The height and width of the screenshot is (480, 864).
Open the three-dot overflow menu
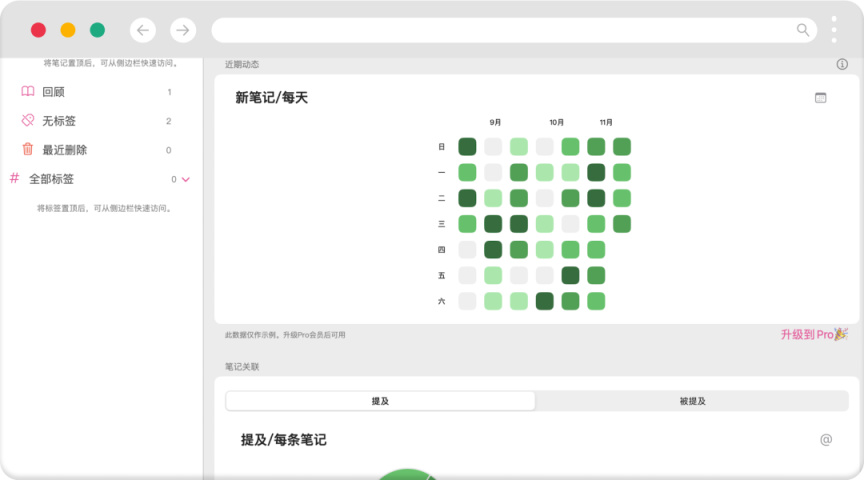tap(834, 29)
